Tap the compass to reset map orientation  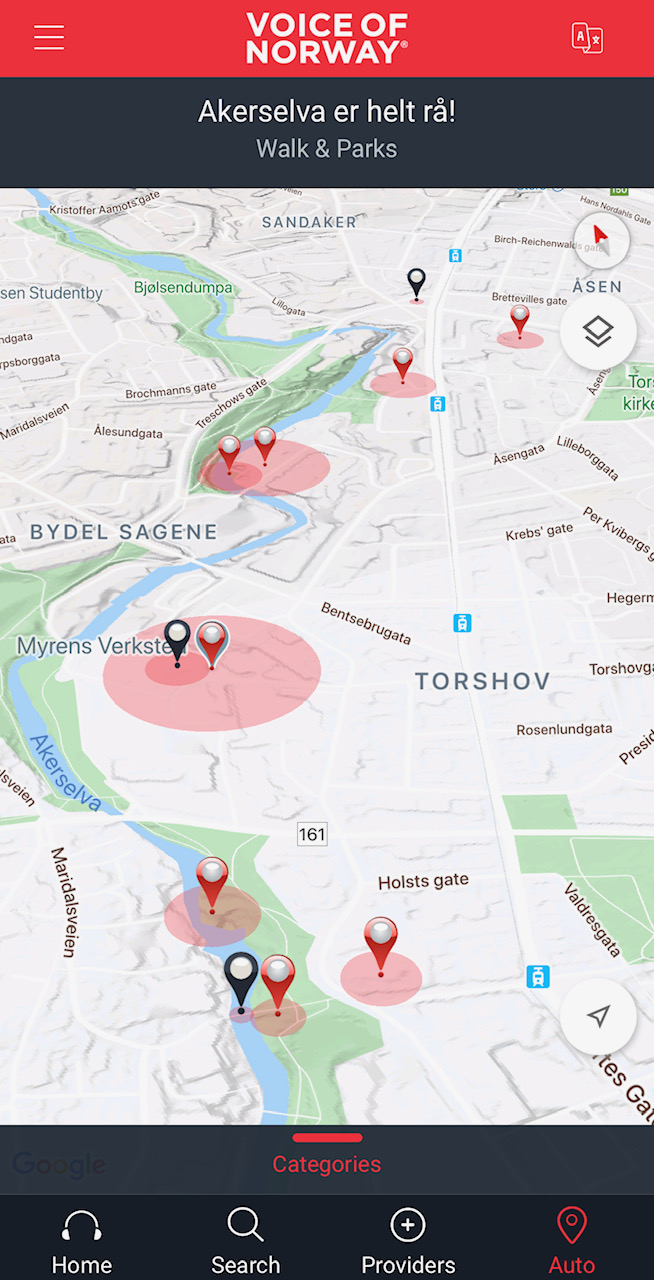(x=600, y=240)
